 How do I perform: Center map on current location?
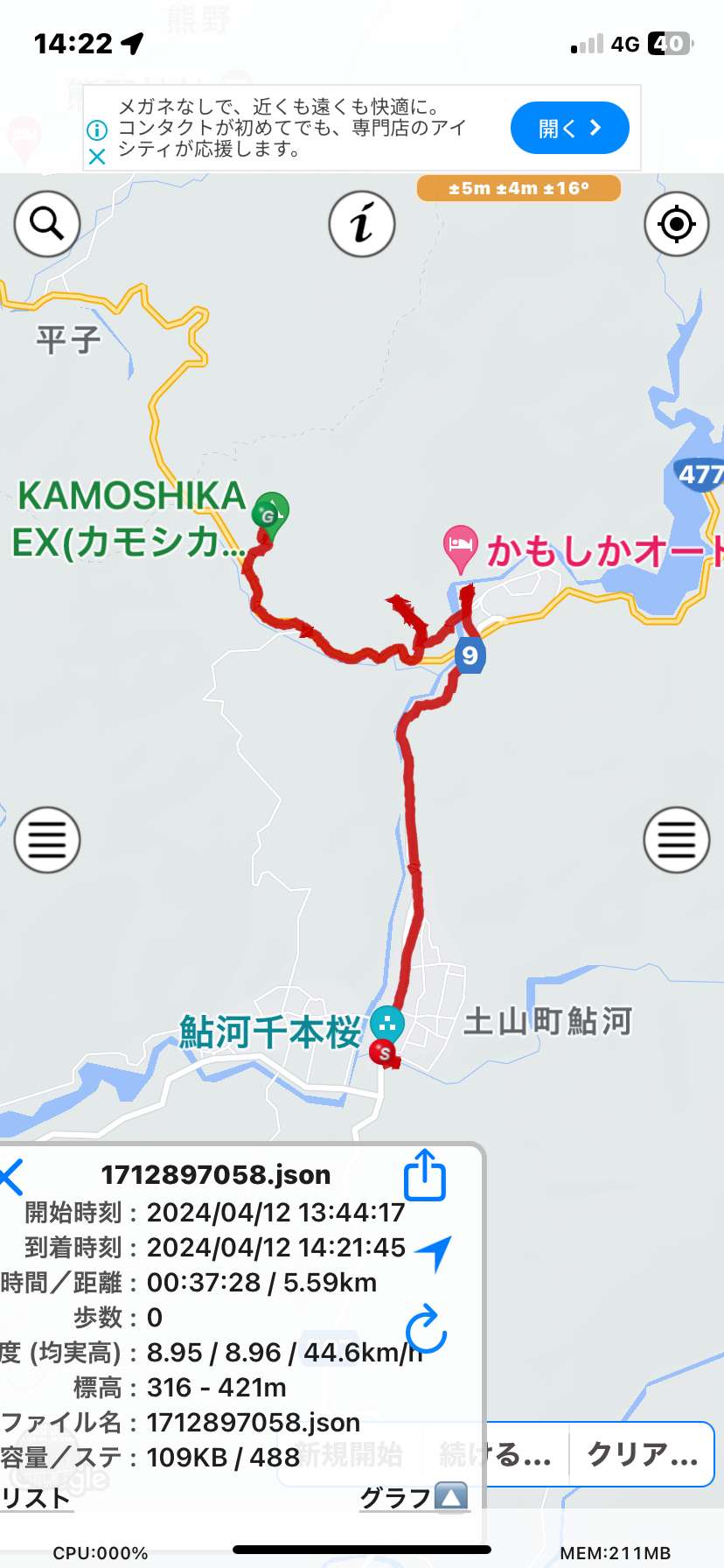click(x=676, y=224)
